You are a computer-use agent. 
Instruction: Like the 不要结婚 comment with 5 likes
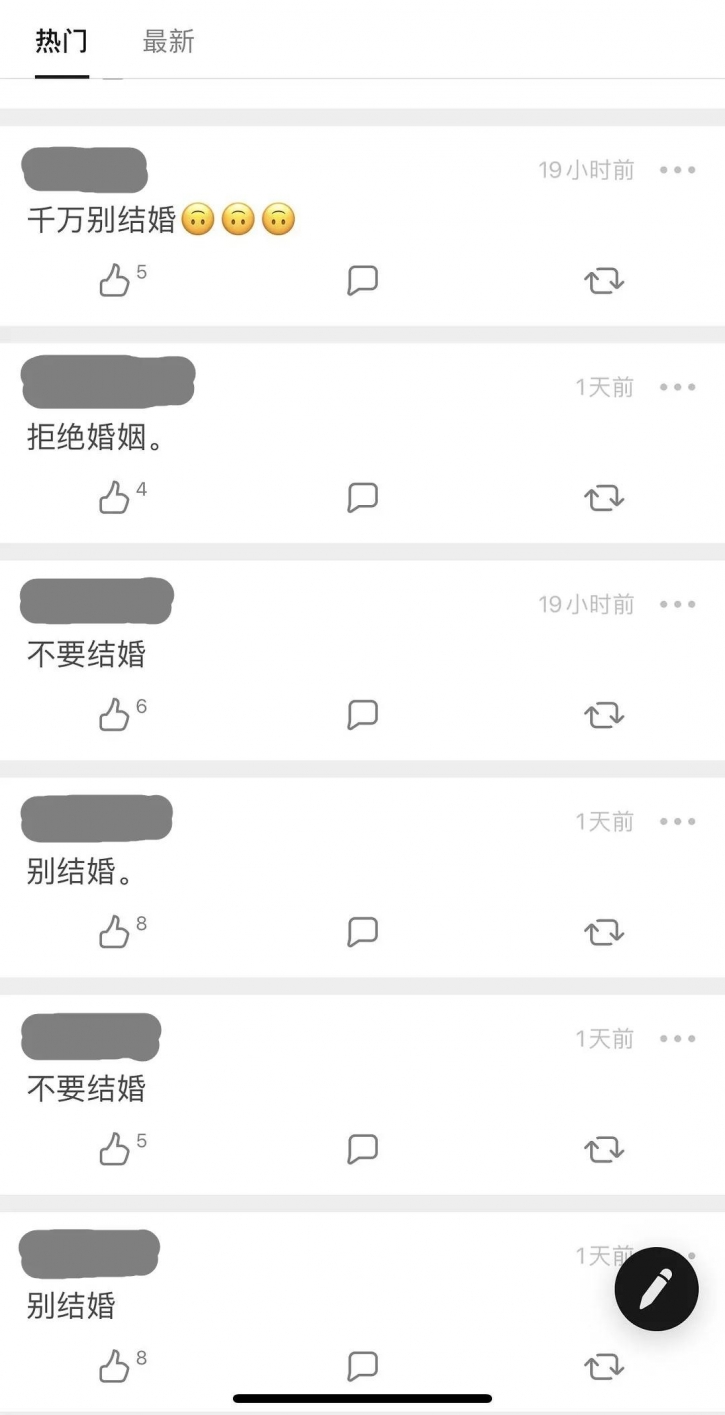coord(115,1149)
